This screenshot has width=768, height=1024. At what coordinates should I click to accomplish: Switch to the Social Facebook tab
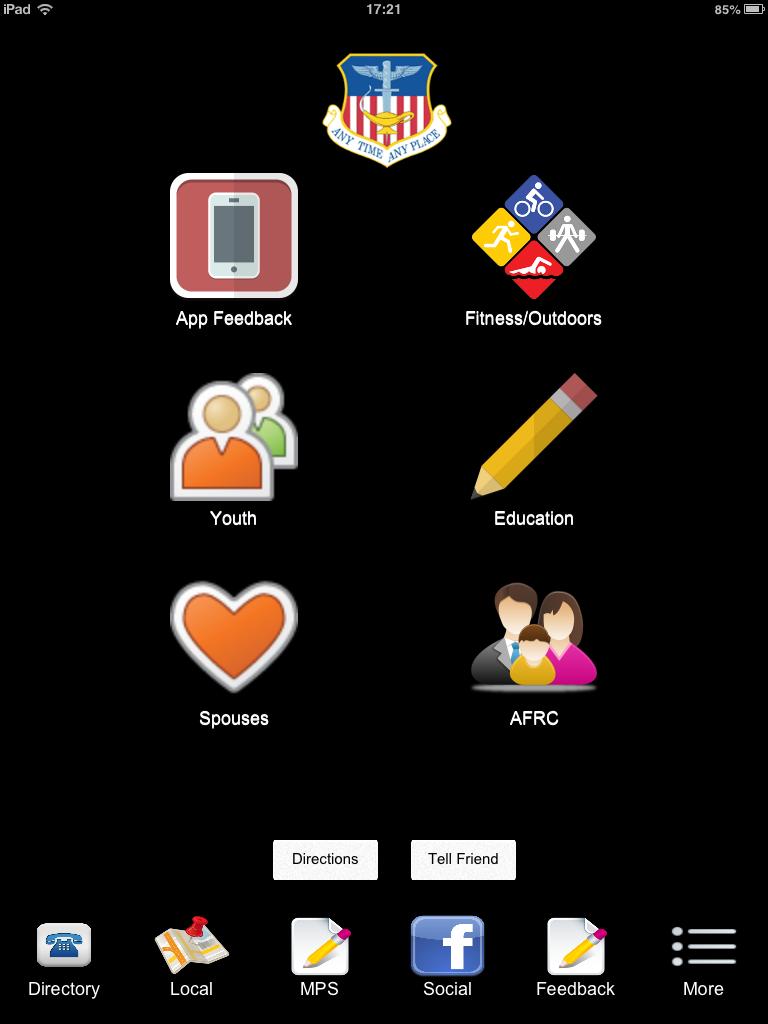pyautogui.click(x=447, y=959)
